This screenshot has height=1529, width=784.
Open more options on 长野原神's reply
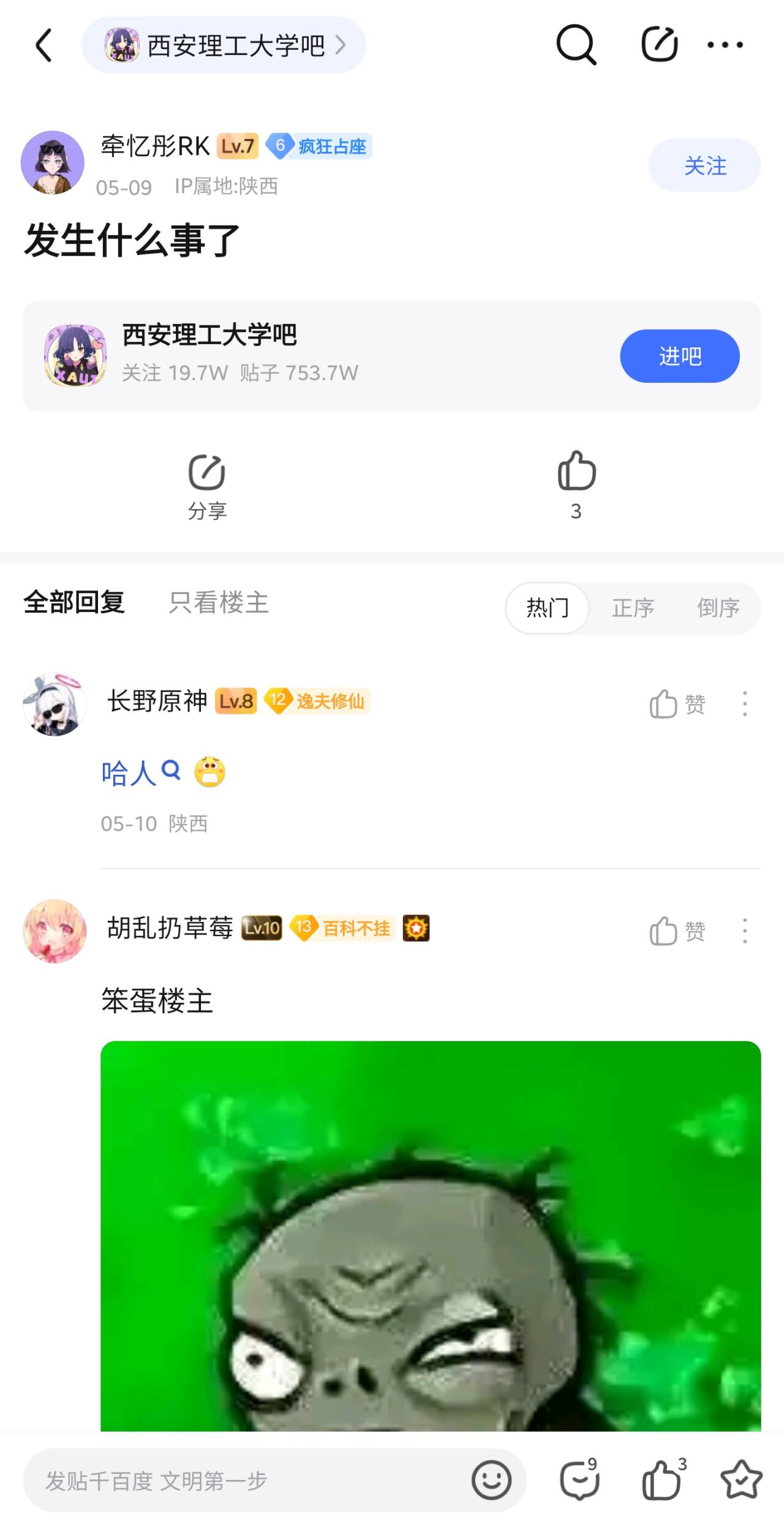(745, 704)
